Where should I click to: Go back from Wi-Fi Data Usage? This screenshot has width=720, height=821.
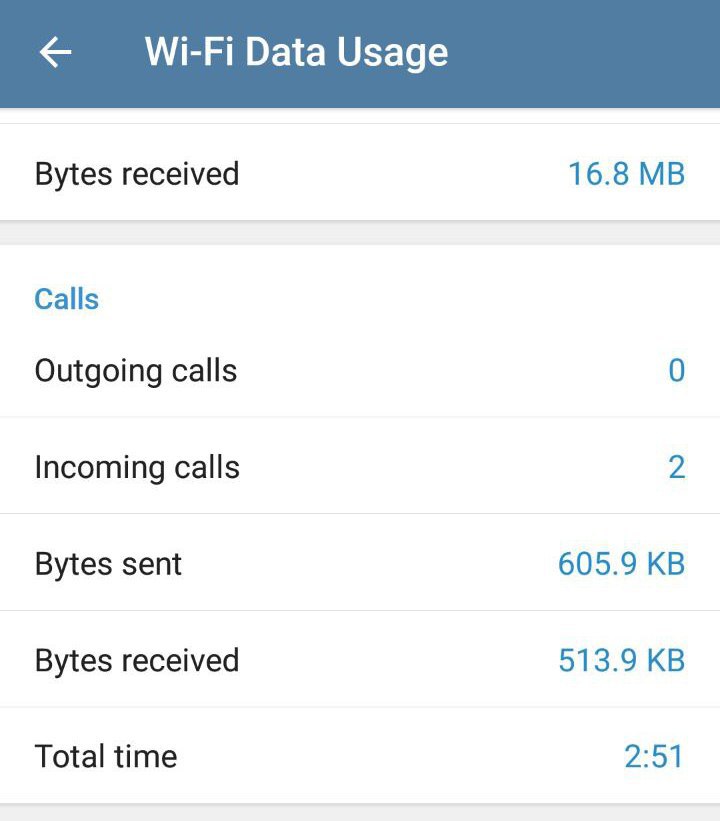[x=56, y=52]
